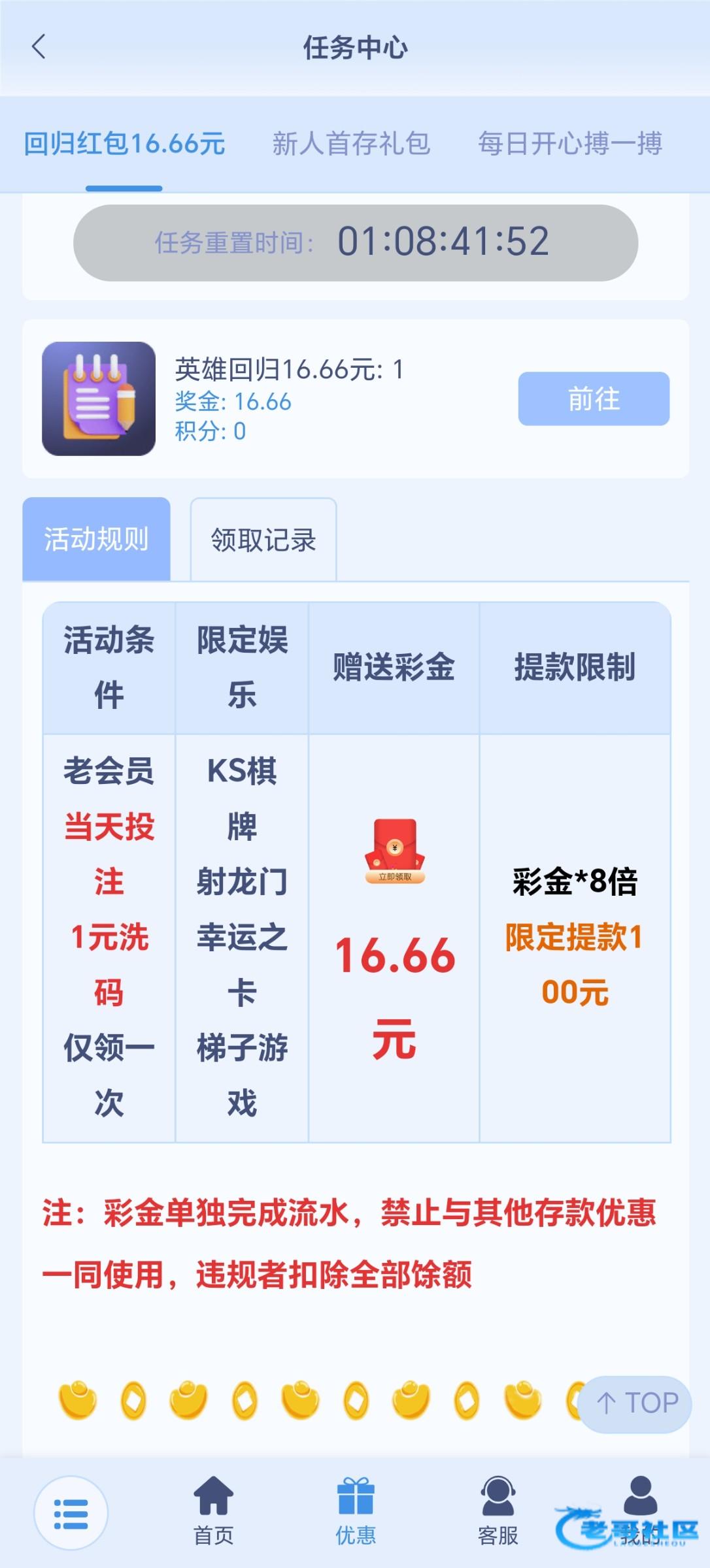Tap the 前往 button
This screenshot has height=1568, width=710.
[x=594, y=399]
